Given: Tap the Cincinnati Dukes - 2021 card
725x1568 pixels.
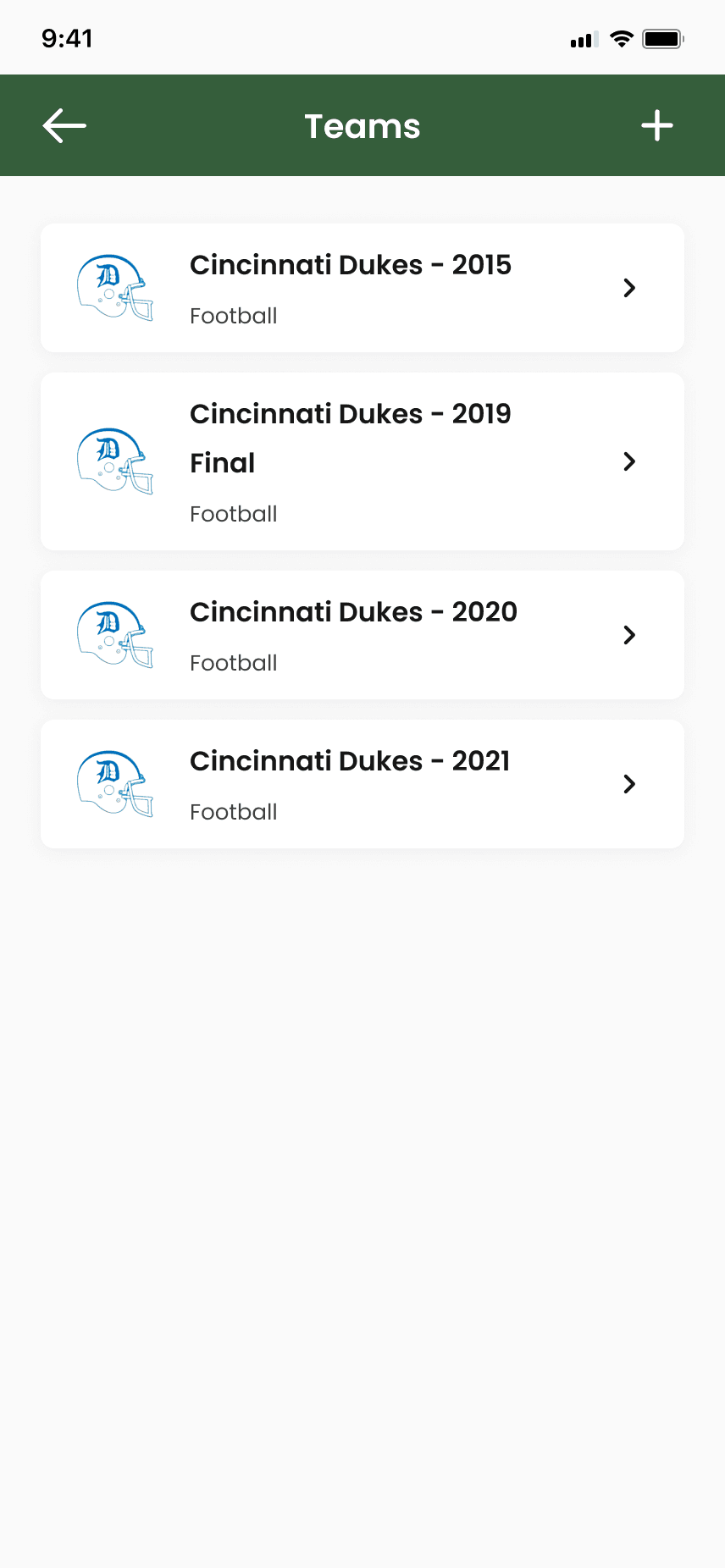Looking at the screenshot, I should click(x=362, y=784).
